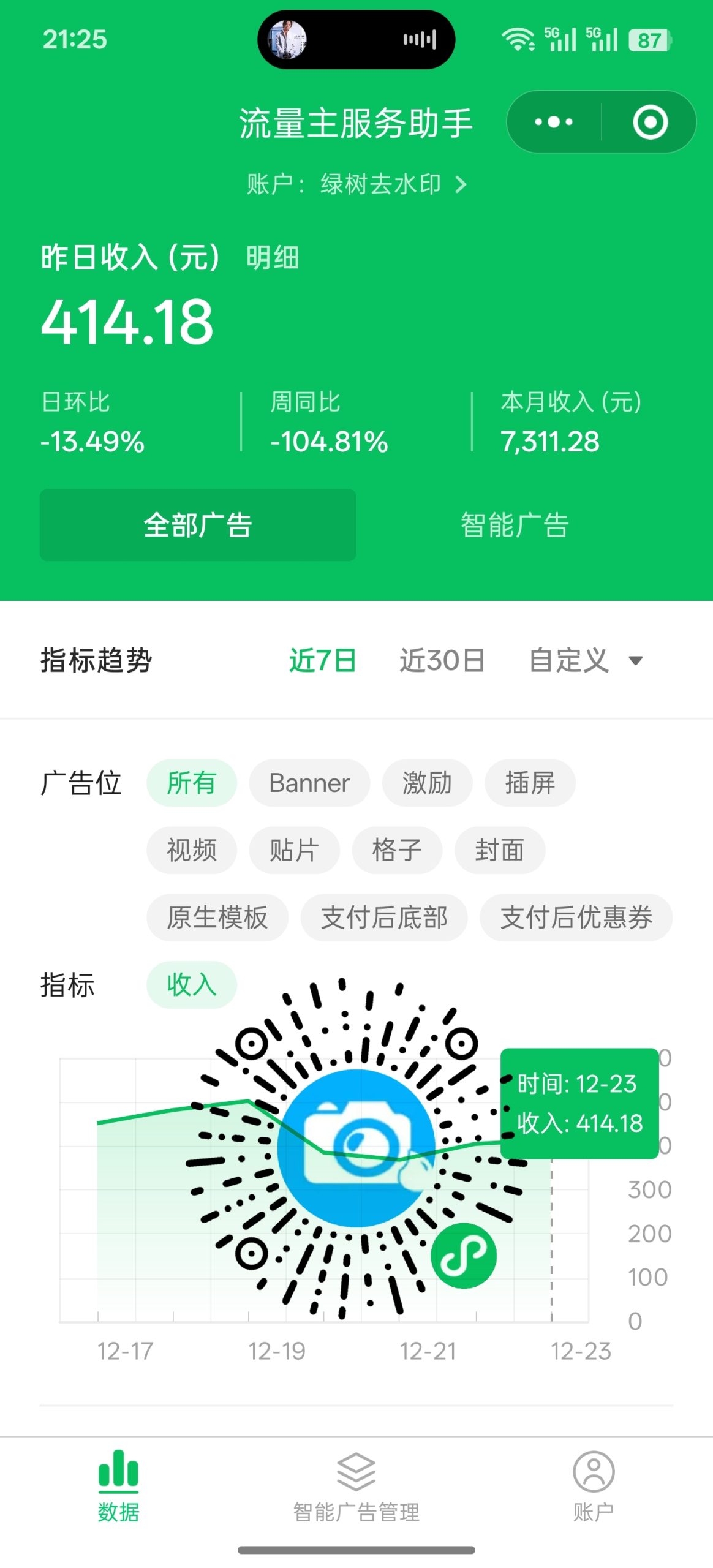Switch to 智能广告 mode
Image resolution: width=713 pixels, height=1568 pixels.
click(x=513, y=525)
